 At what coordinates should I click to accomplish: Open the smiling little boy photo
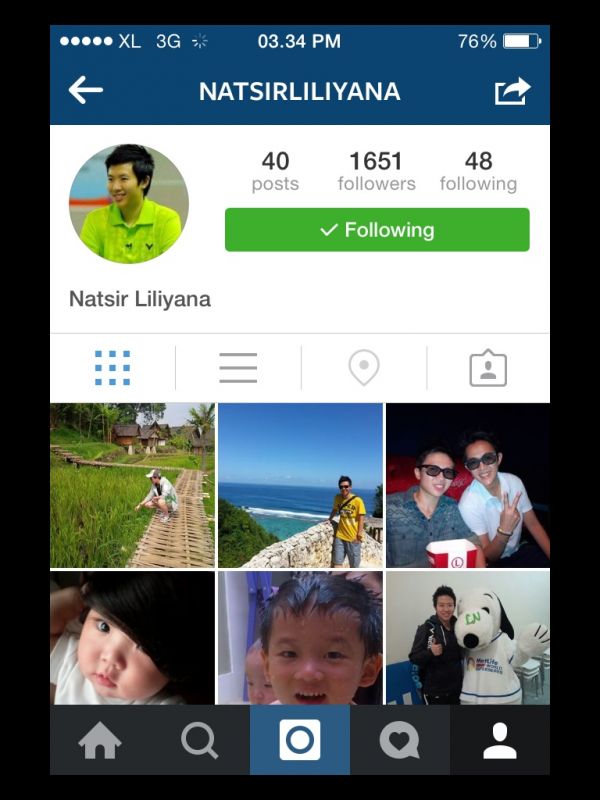click(x=300, y=638)
